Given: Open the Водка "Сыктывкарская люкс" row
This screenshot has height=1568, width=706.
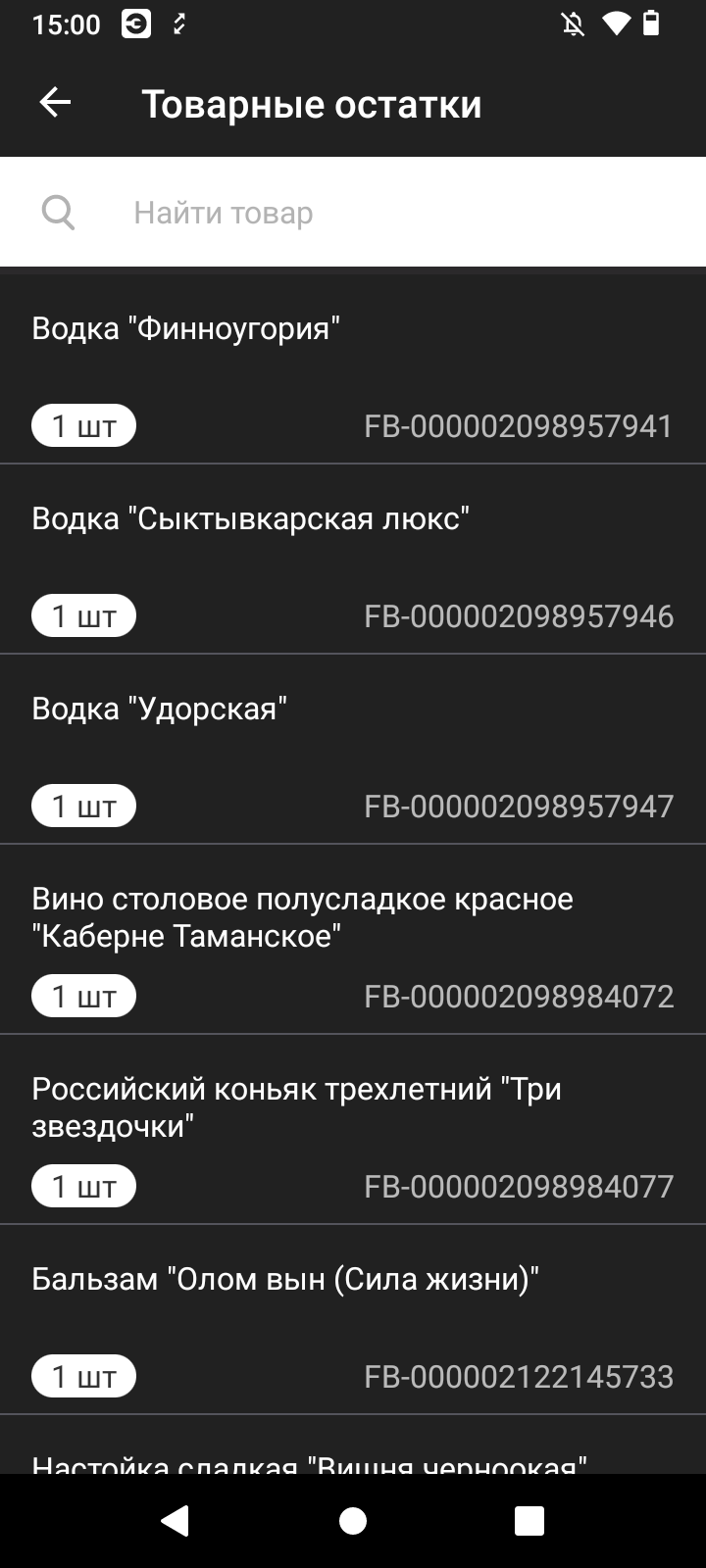Looking at the screenshot, I should pos(353,559).
